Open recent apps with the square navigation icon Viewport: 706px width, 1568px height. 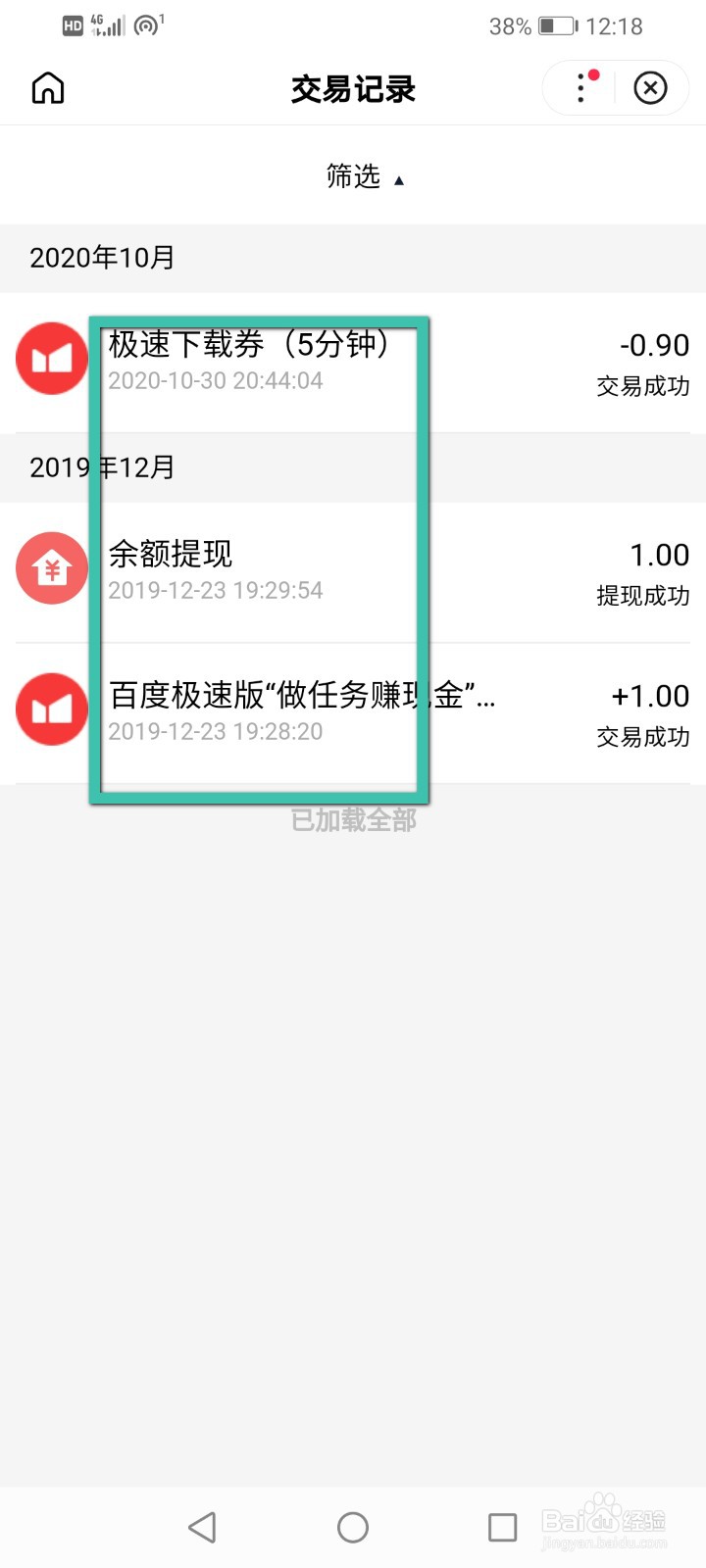click(502, 1526)
